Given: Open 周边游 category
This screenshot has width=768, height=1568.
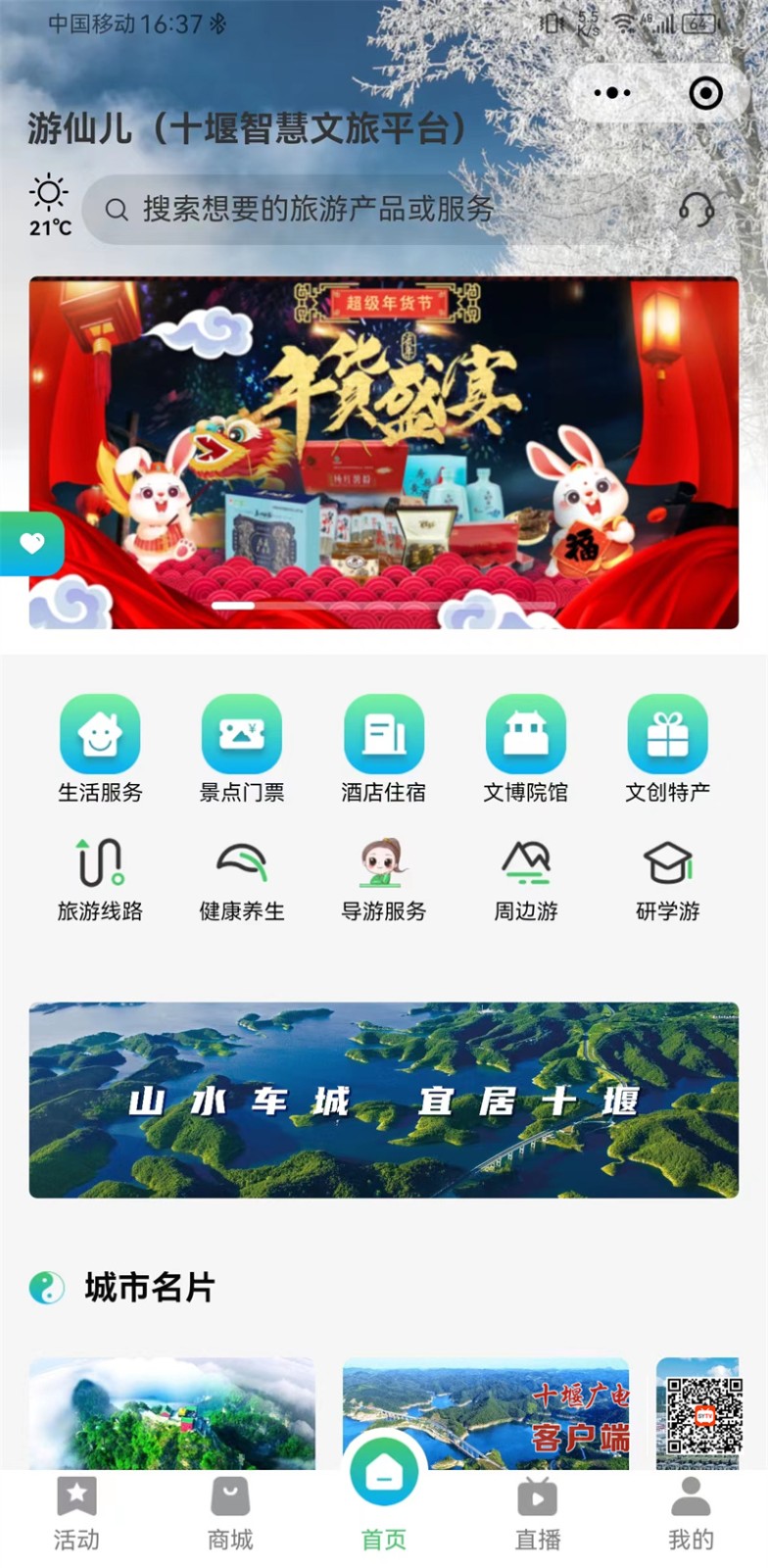Looking at the screenshot, I should coord(526,879).
